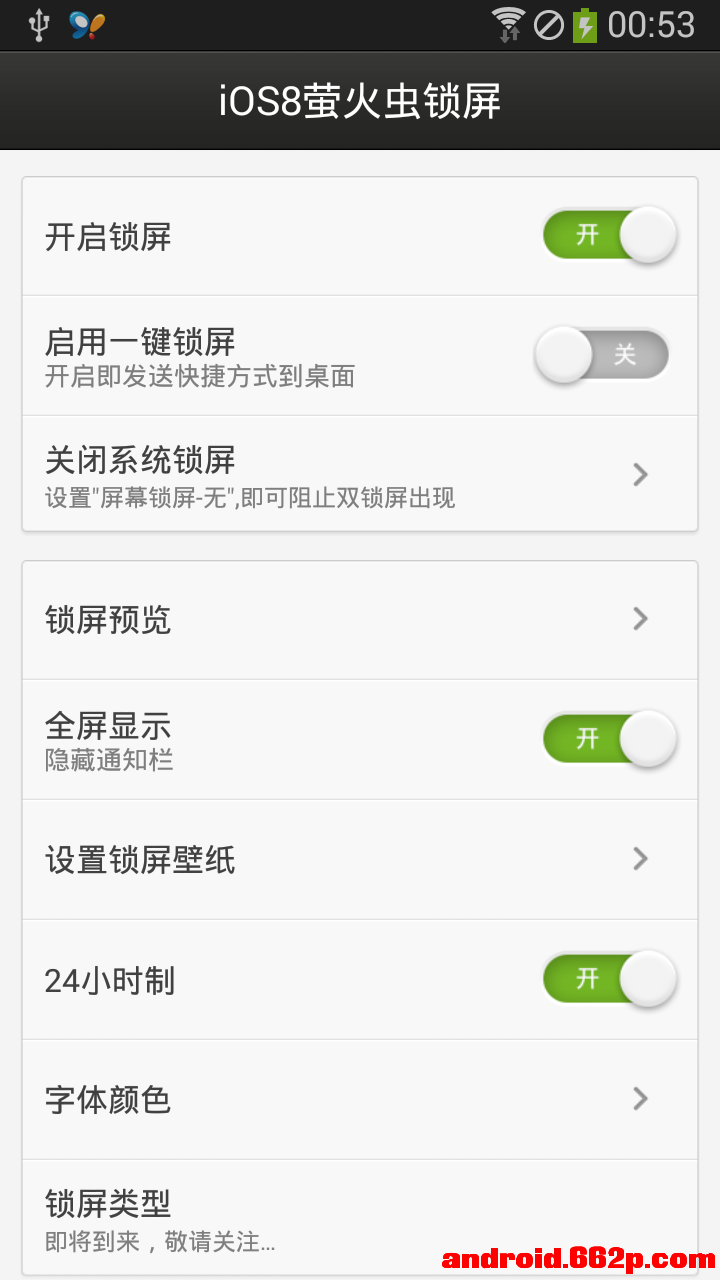
Task: Disable the 全屏显示 switch
Action: coord(609,739)
